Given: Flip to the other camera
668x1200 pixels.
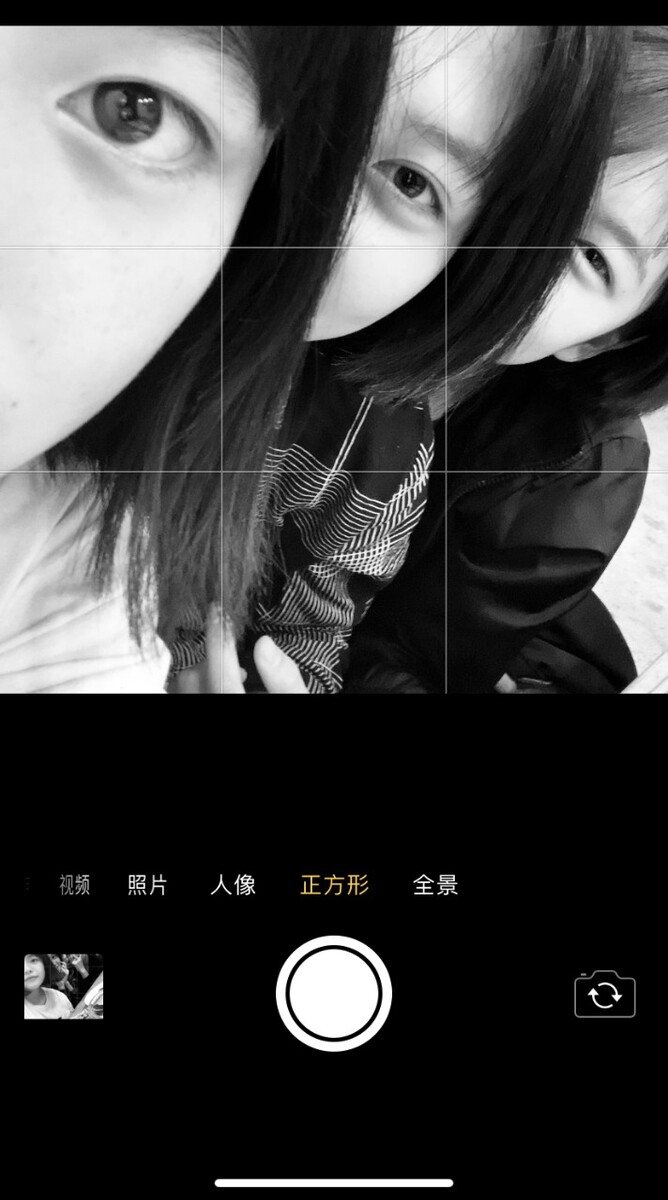Looking at the screenshot, I should (x=605, y=994).
